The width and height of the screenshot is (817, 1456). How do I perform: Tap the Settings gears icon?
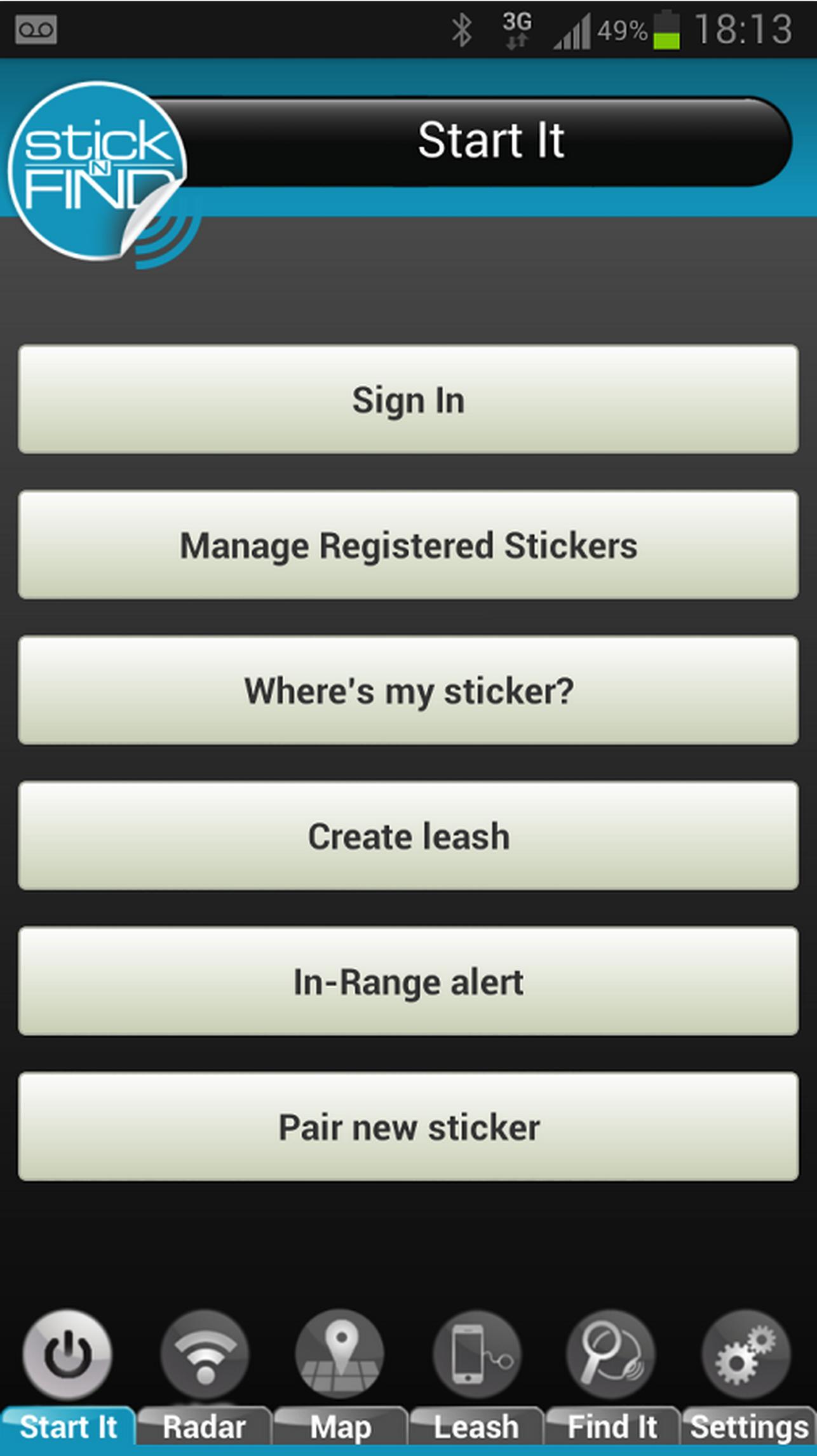748,1358
